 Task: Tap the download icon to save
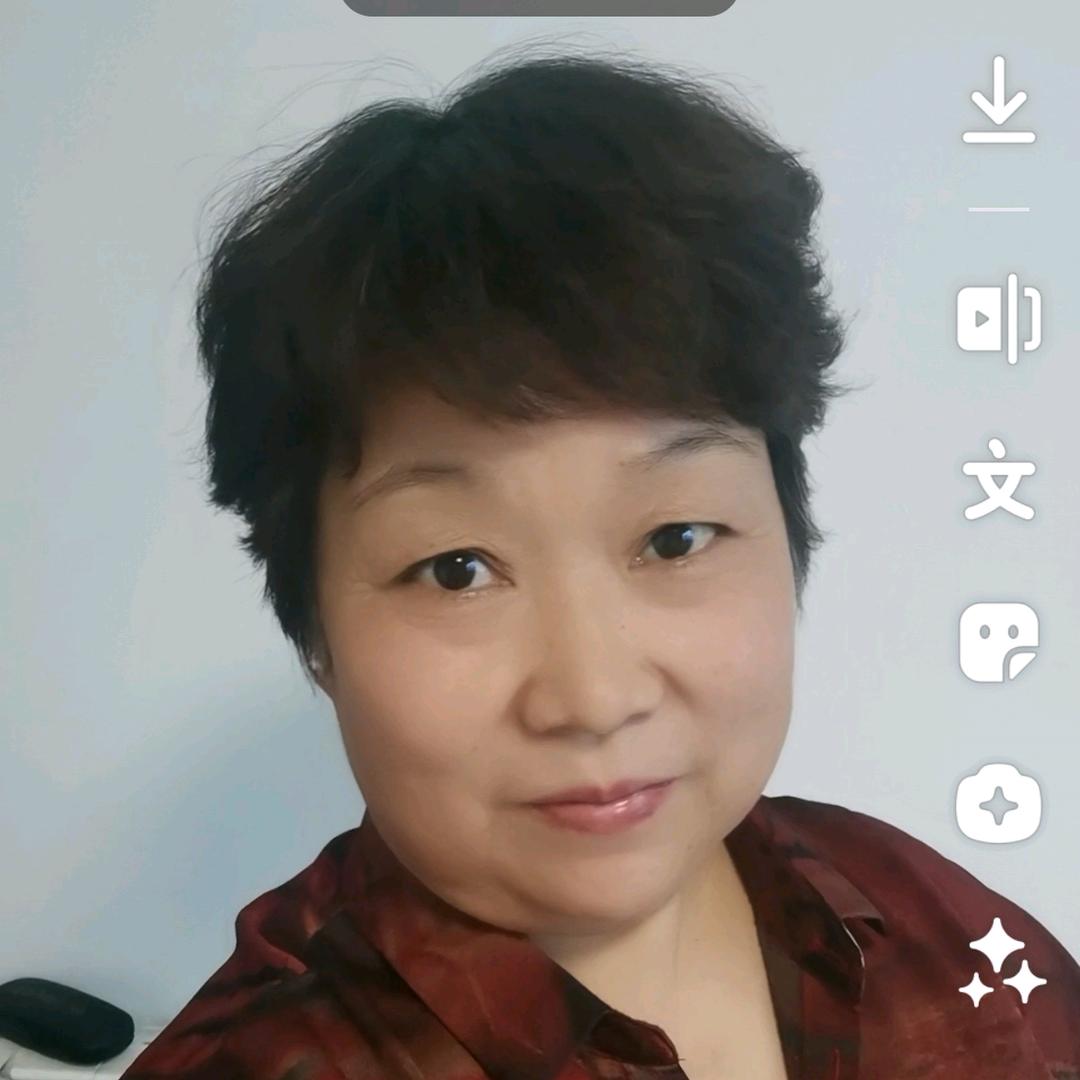999,101
